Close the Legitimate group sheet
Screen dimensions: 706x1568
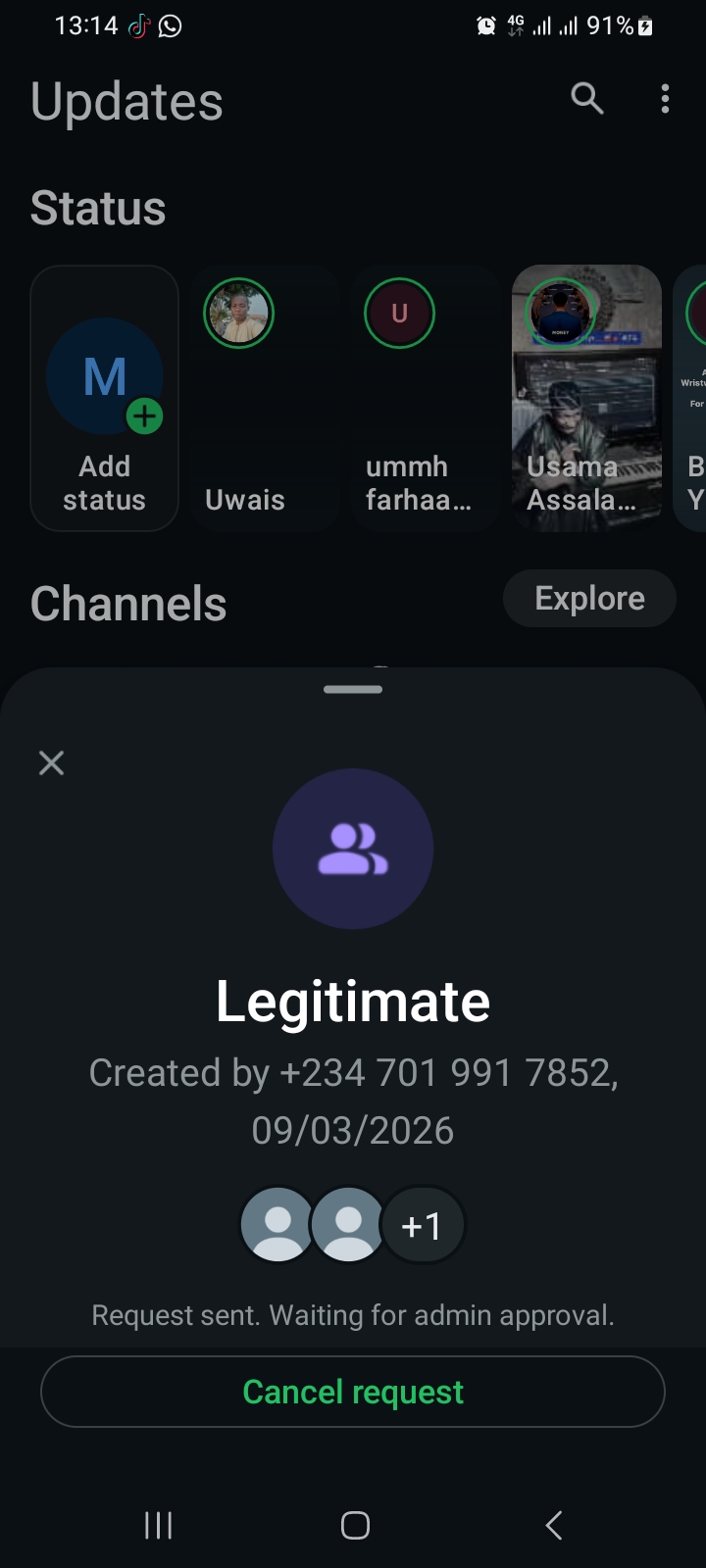pyautogui.click(x=51, y=762)
